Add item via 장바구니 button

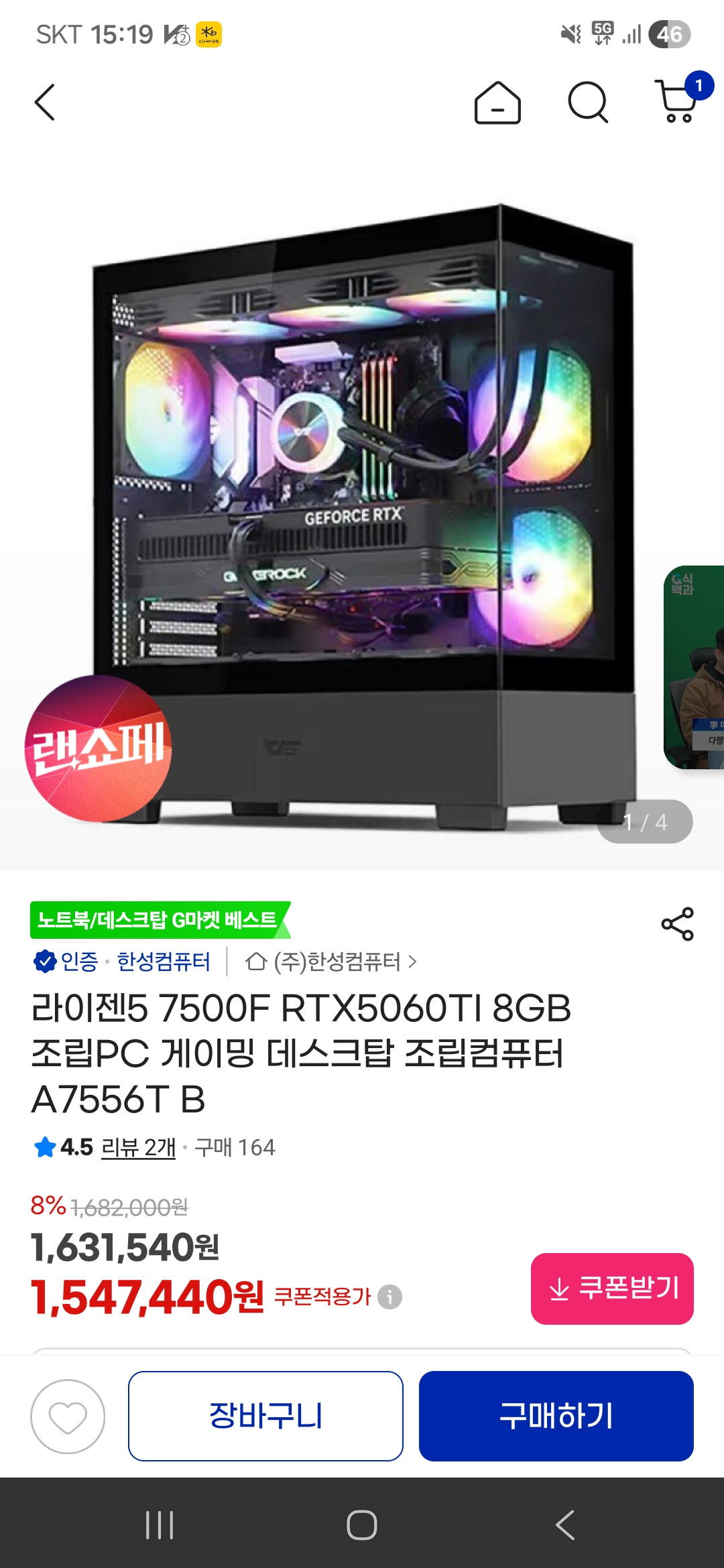265,1416
